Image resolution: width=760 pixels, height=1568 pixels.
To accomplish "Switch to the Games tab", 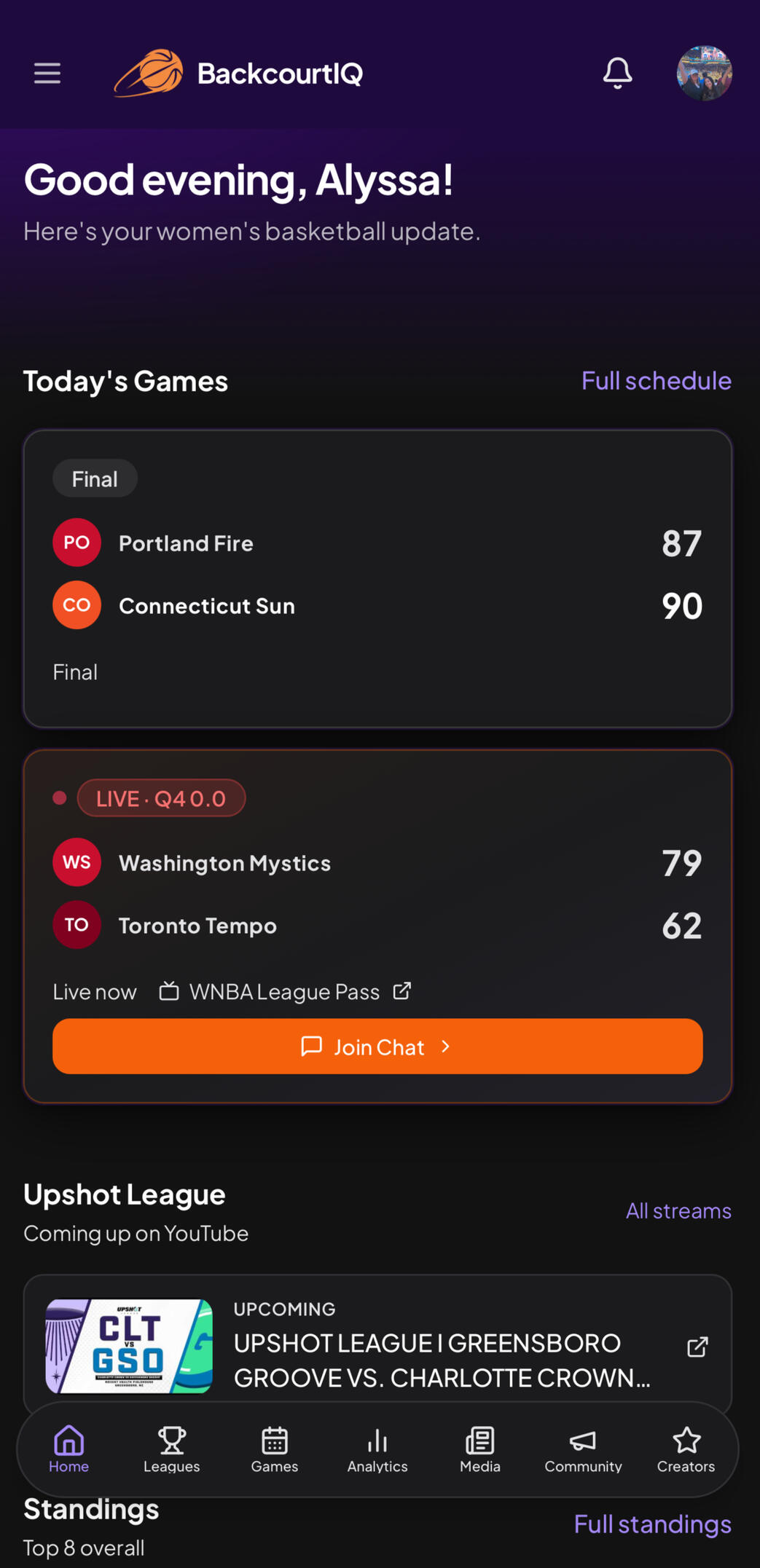I will (x=275, y=1449).
